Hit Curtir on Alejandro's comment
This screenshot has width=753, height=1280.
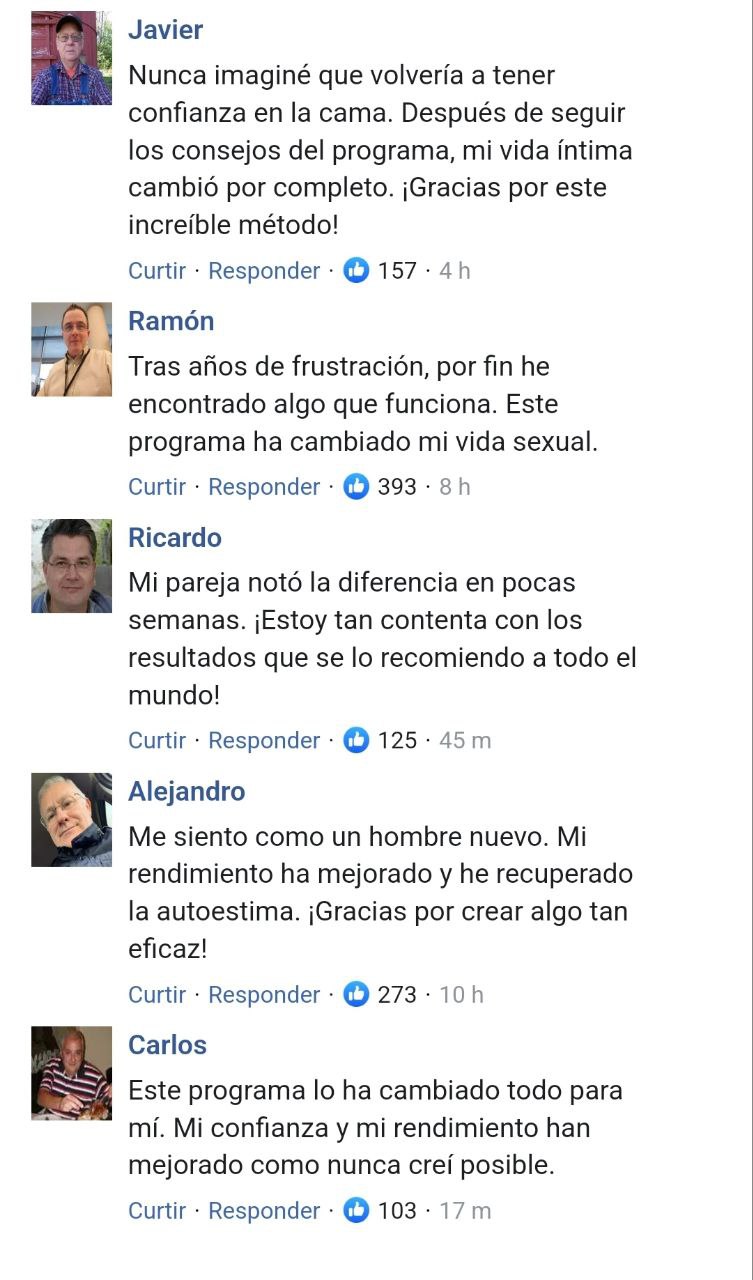[x=157, y=995]
